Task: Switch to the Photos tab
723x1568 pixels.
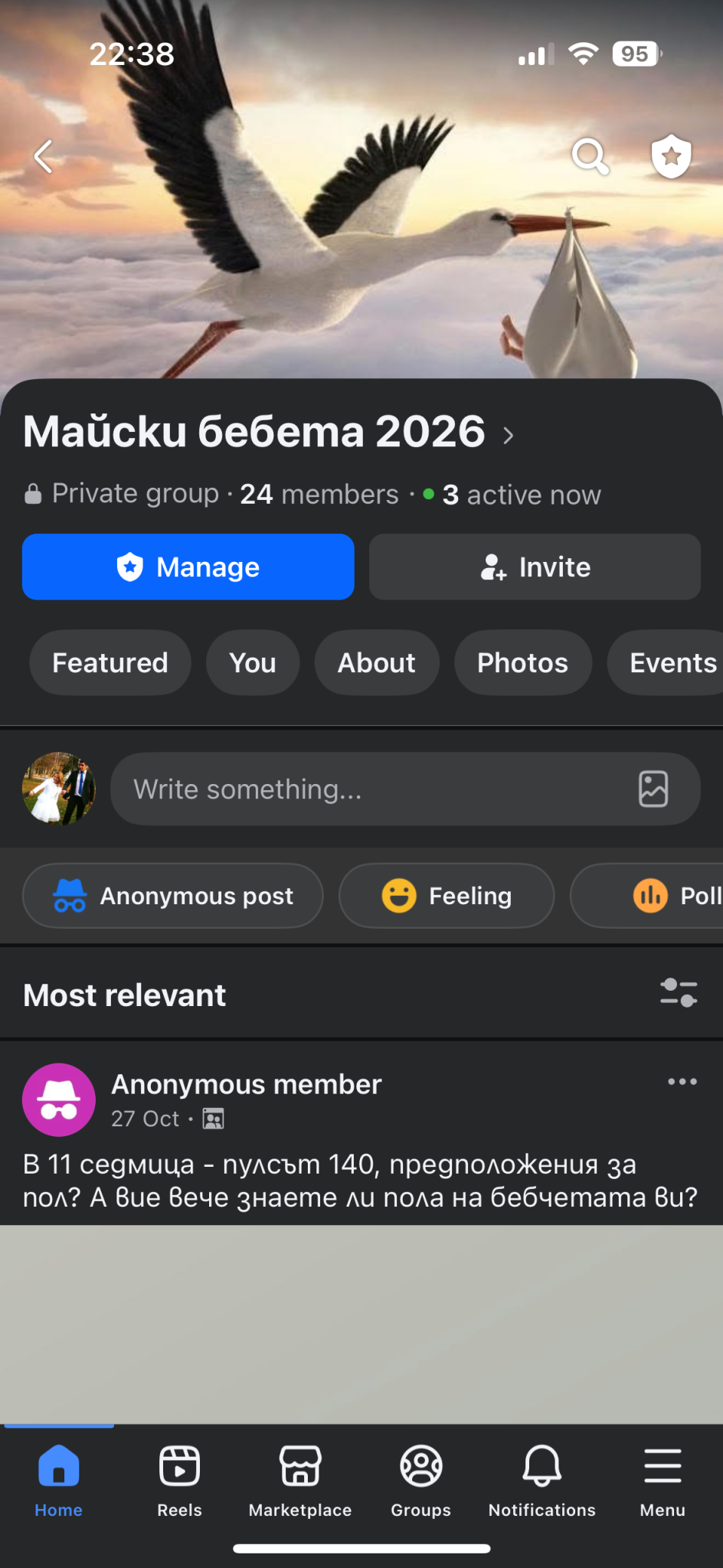Action: [x=522, y=663]
